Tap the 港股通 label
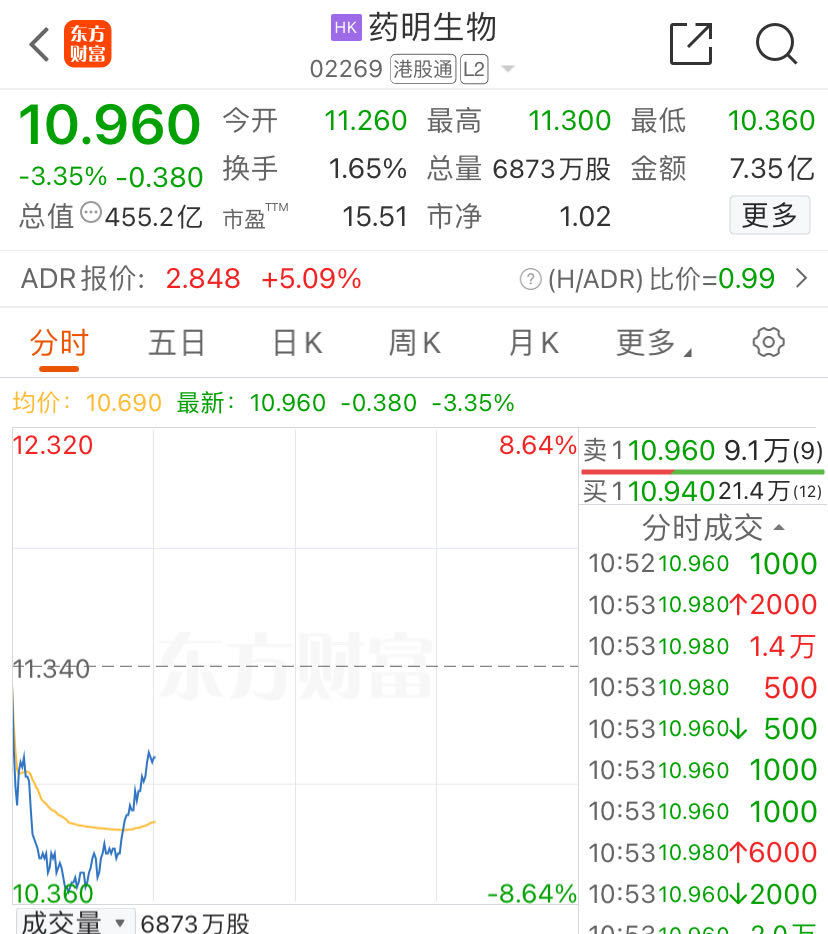This screenshot has height=934, width=828. (422, 69)
